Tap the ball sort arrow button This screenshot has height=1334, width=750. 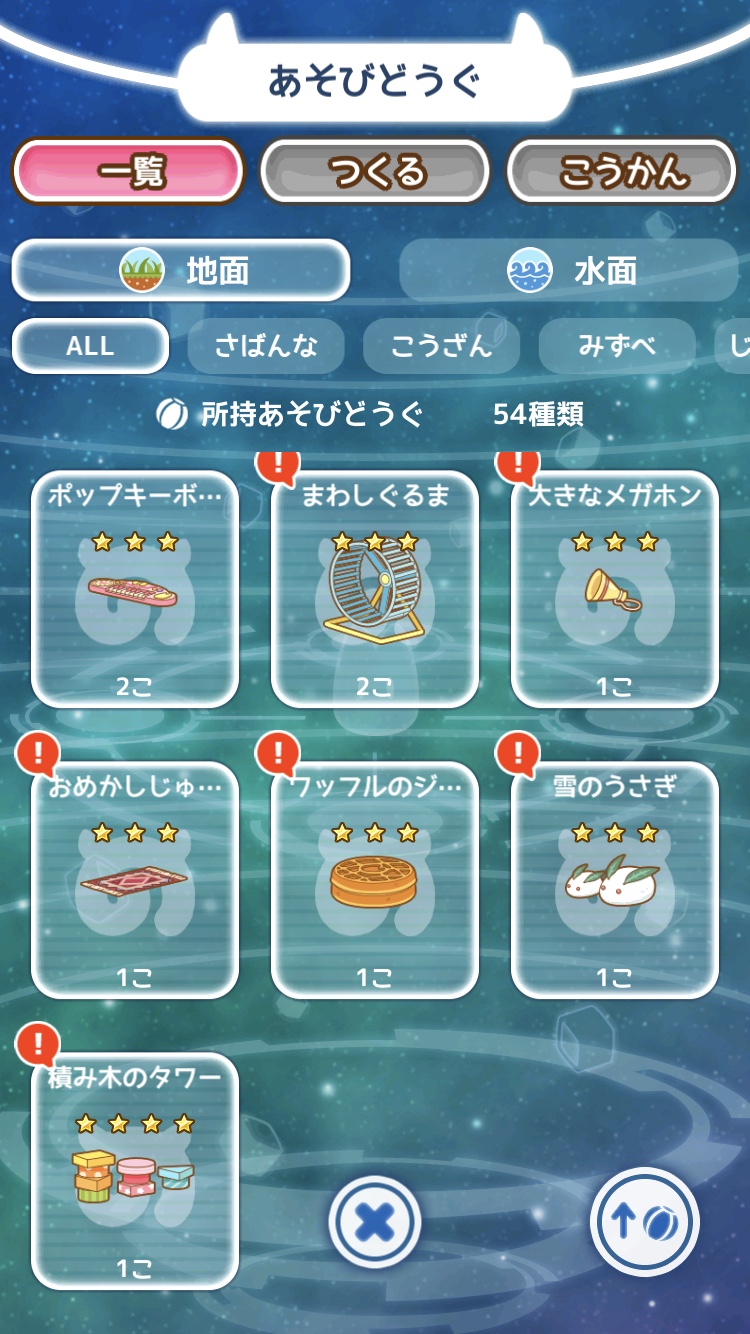coord(644,1221)
